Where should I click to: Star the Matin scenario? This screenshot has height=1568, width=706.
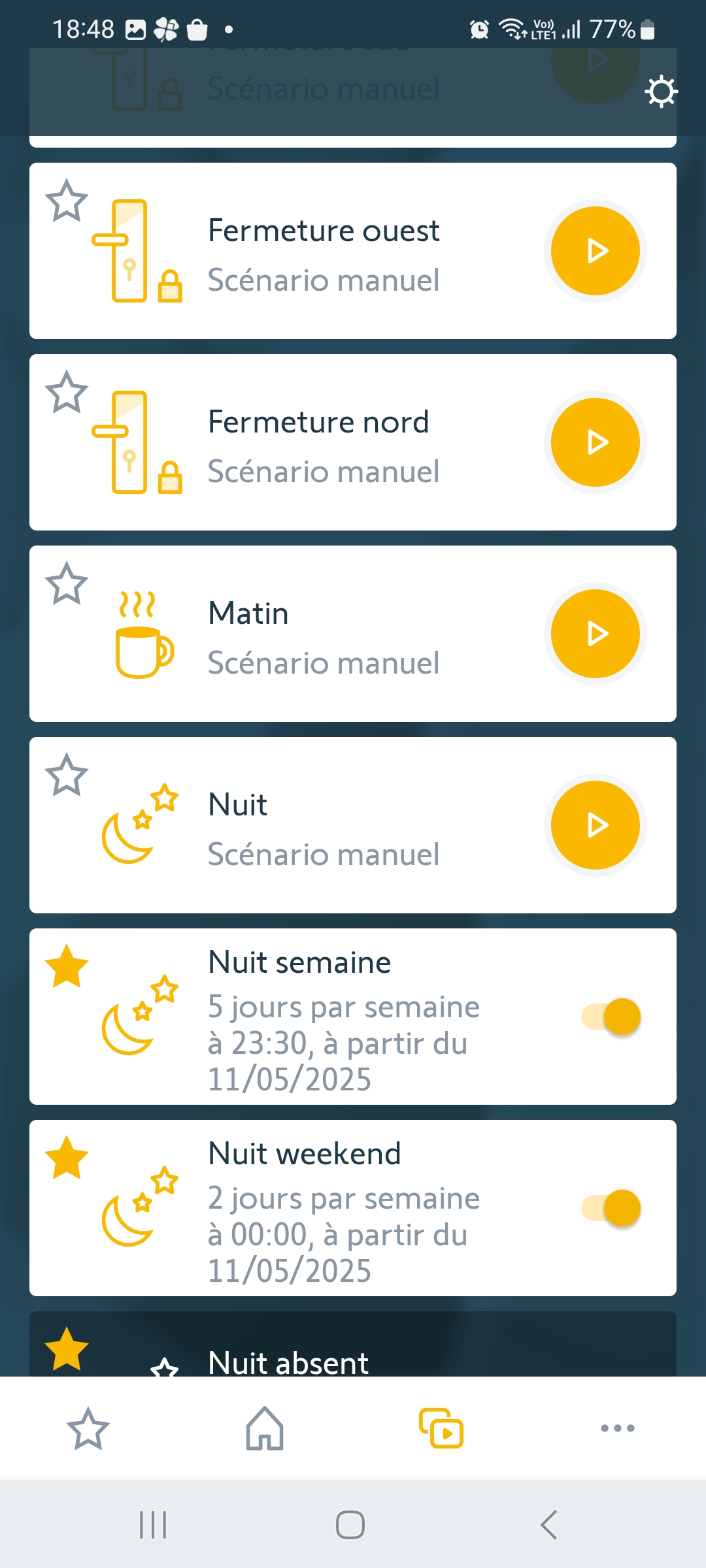coord(67,584)
